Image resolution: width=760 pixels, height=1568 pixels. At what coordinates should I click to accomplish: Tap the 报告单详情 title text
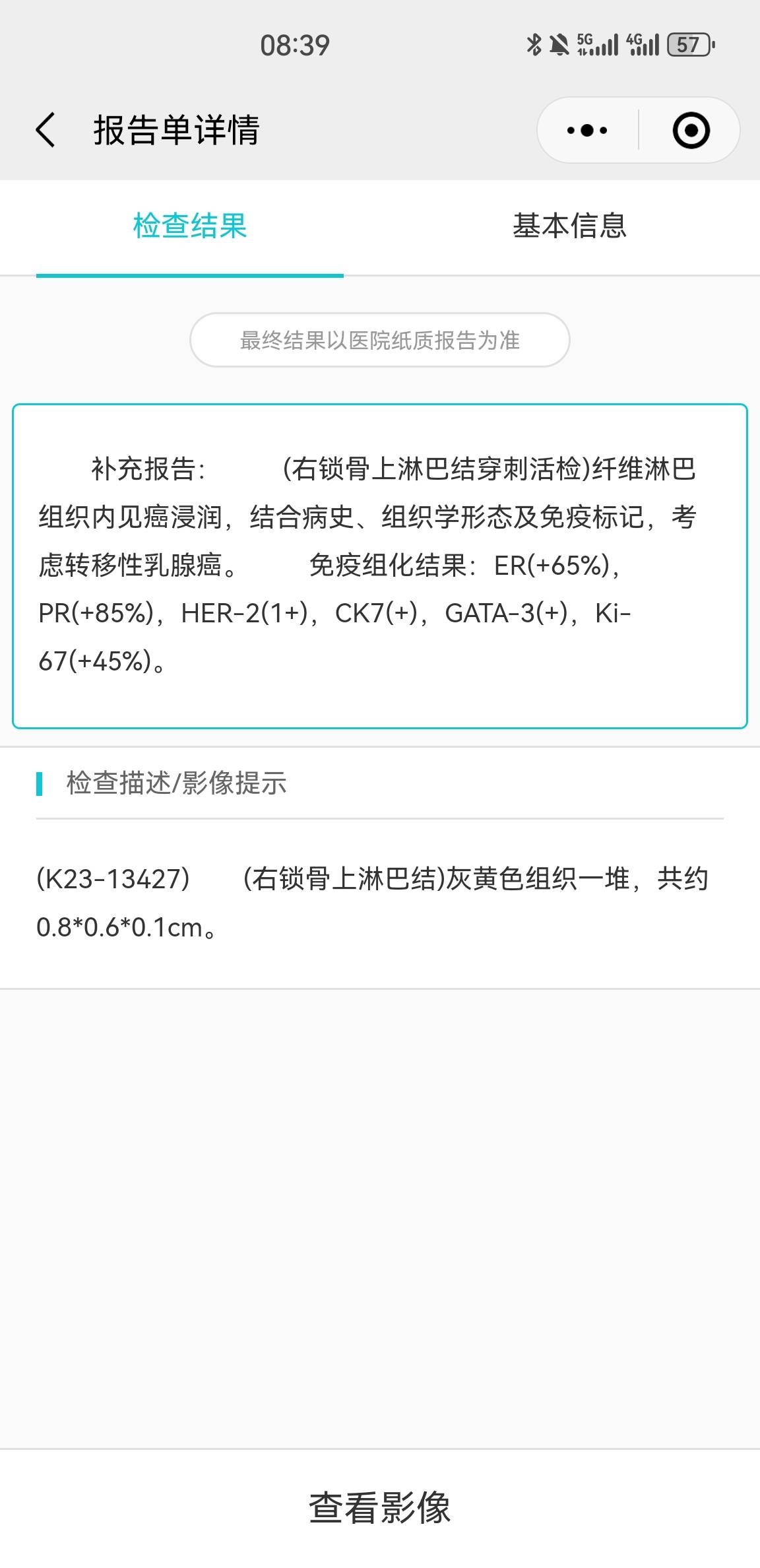pyautogui.click(x=175, y=130)
